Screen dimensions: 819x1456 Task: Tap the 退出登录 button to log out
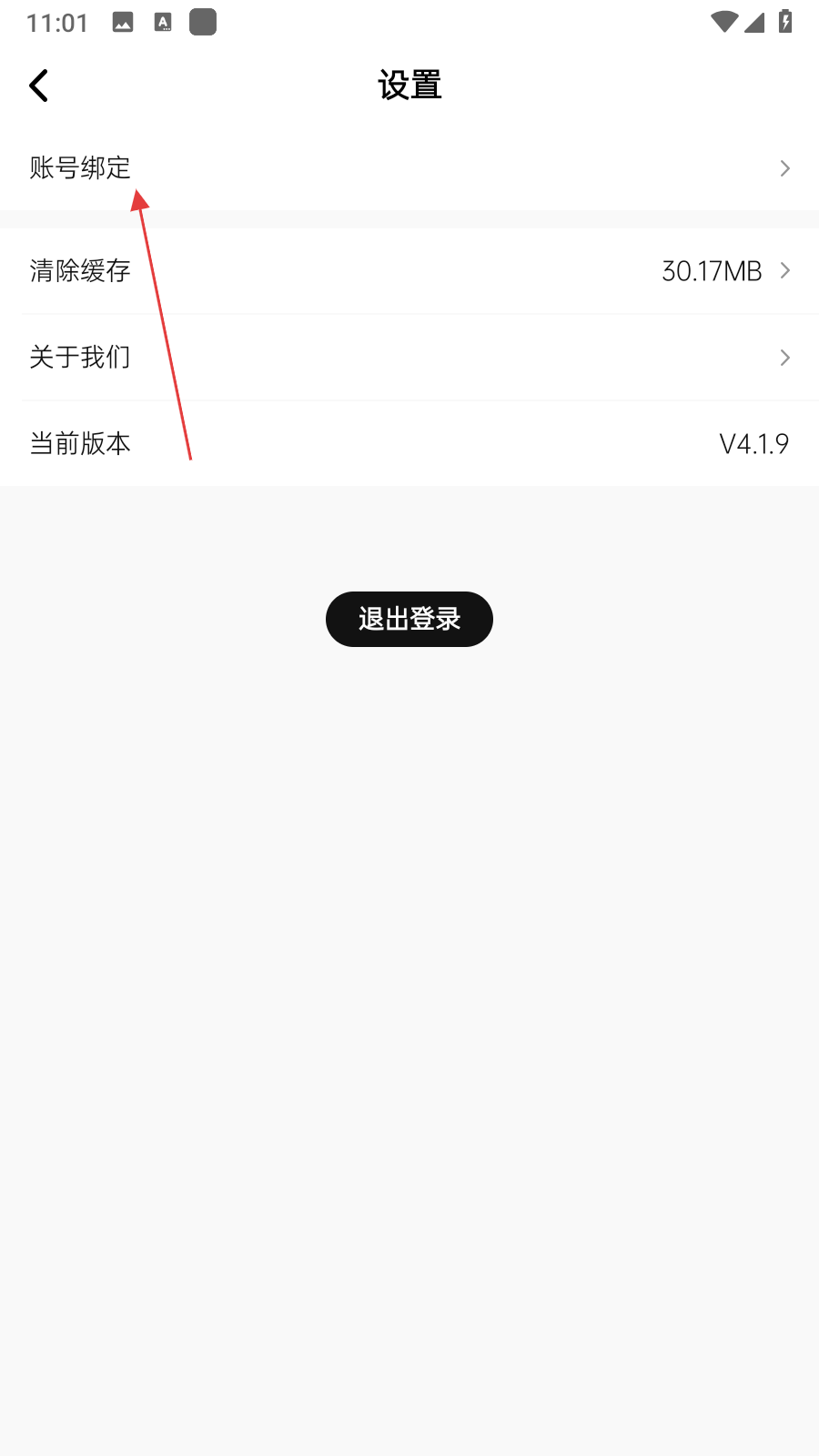[x=409, y=620]
